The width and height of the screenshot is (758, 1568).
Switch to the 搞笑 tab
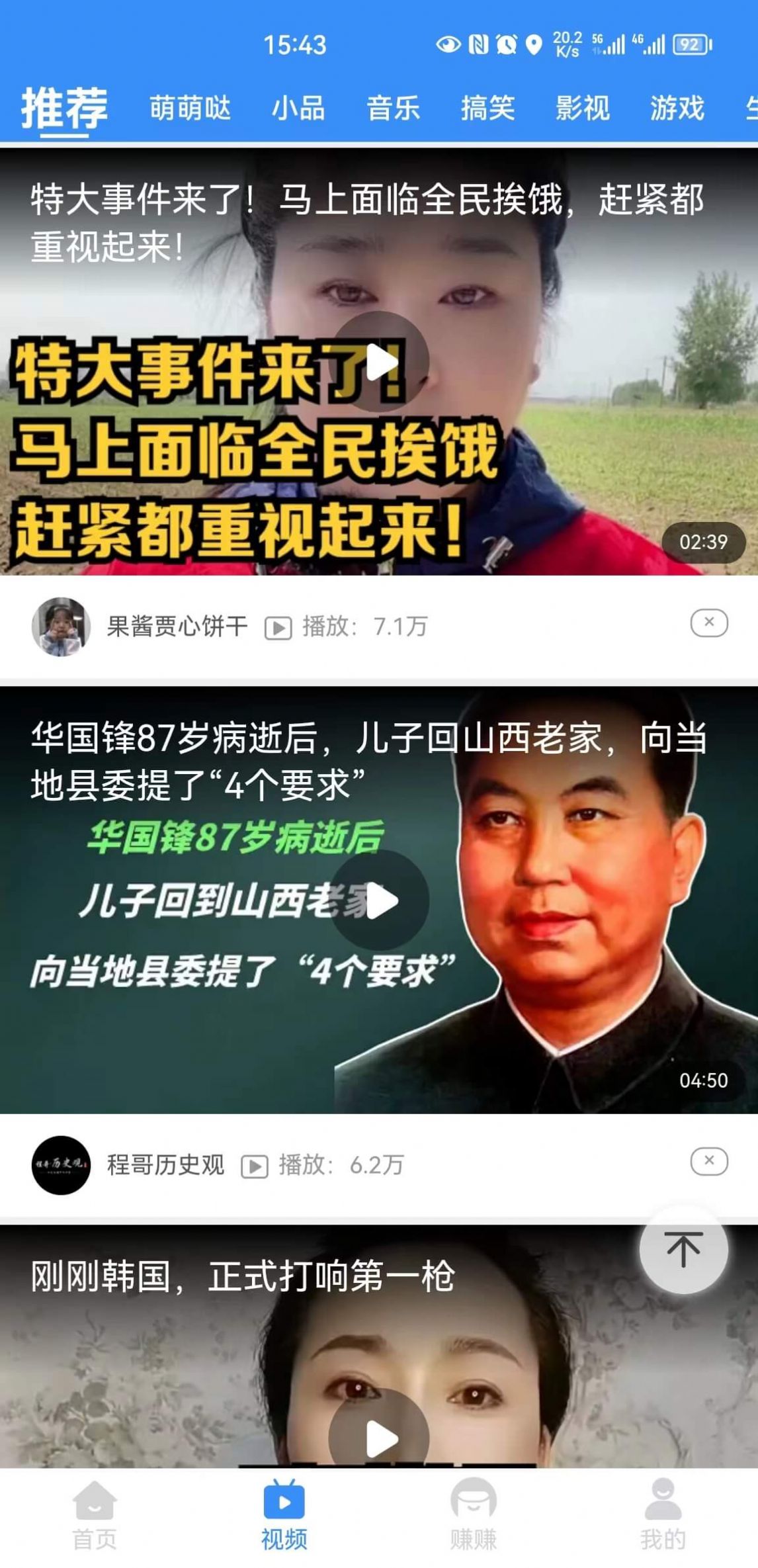488,109
